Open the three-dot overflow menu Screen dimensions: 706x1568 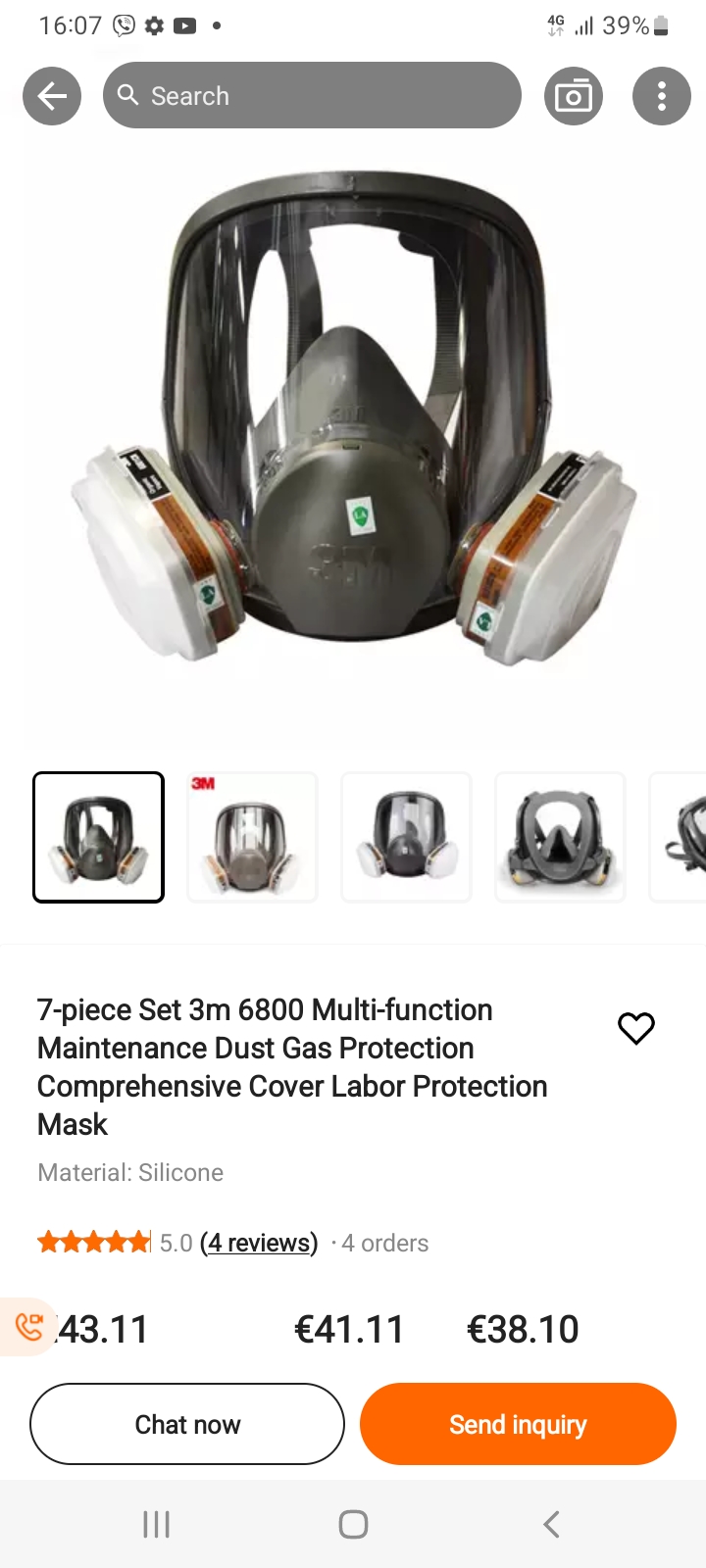click(662, 96)
